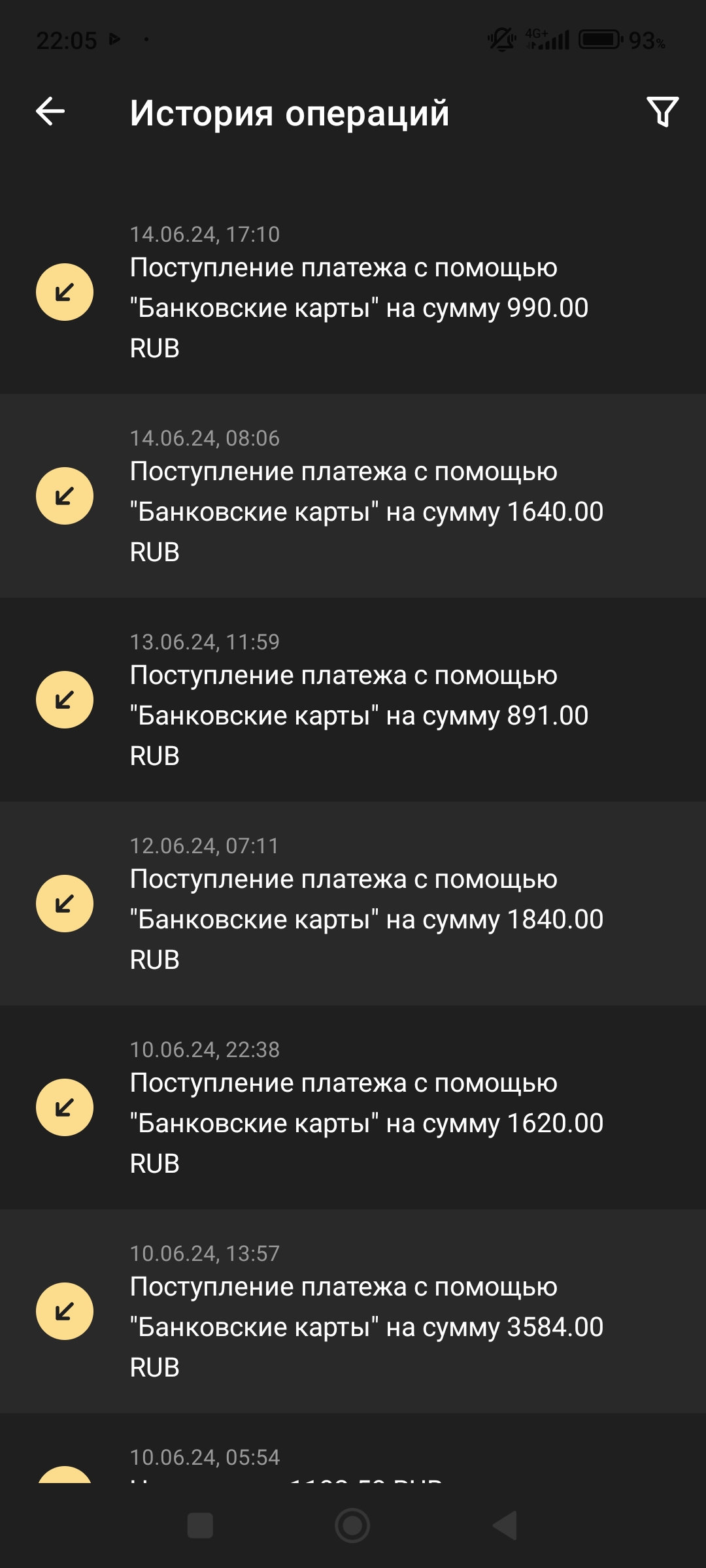Open the 1640.00 RUB payment entry
Image resolution: width=706 pixels, height=1568 pixels.
(353, 497)
